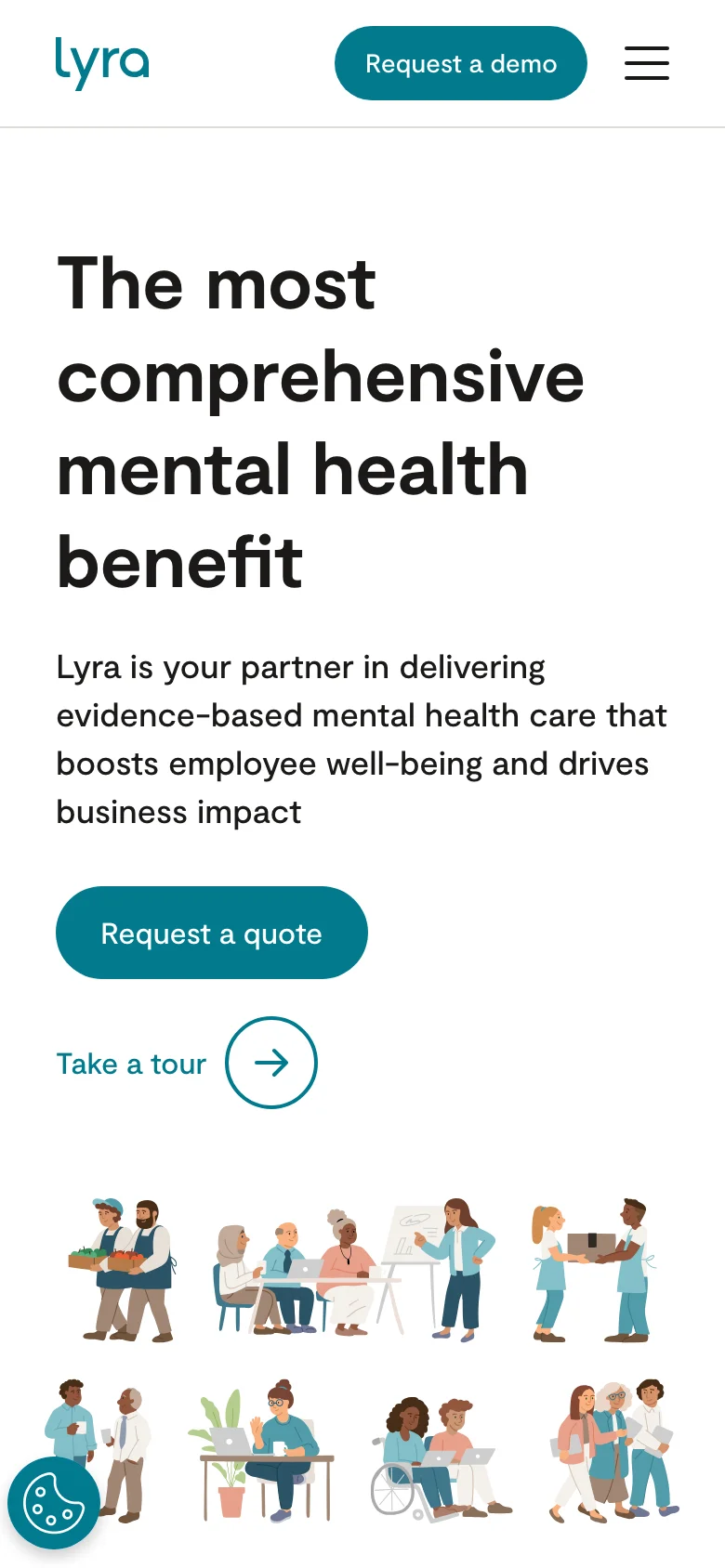This screenshot has height=1568, width=725.
Task: Click the Request a quote button
Action: (x=211, y=933)
